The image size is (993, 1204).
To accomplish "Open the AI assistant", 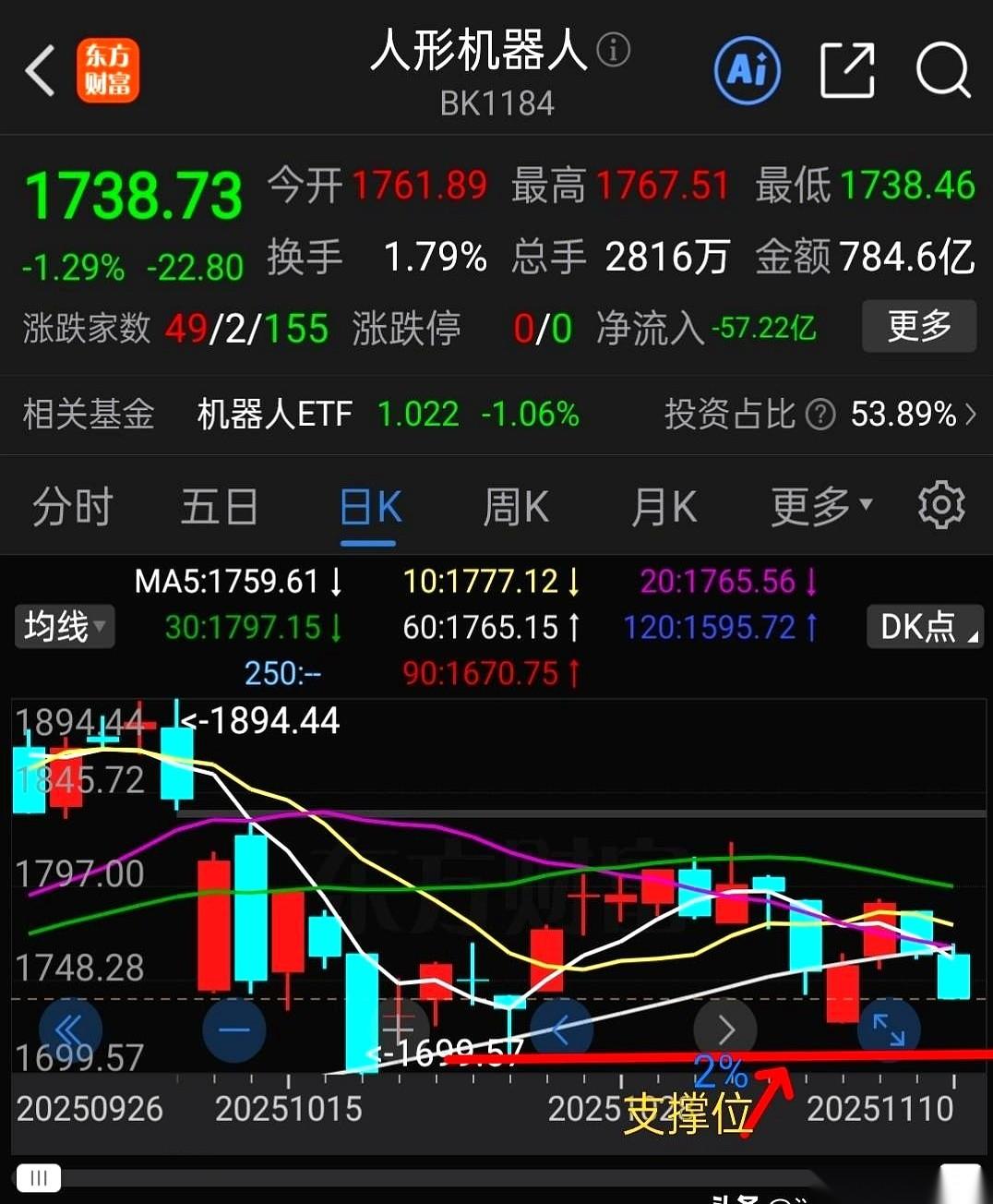I will click(748, 70).
